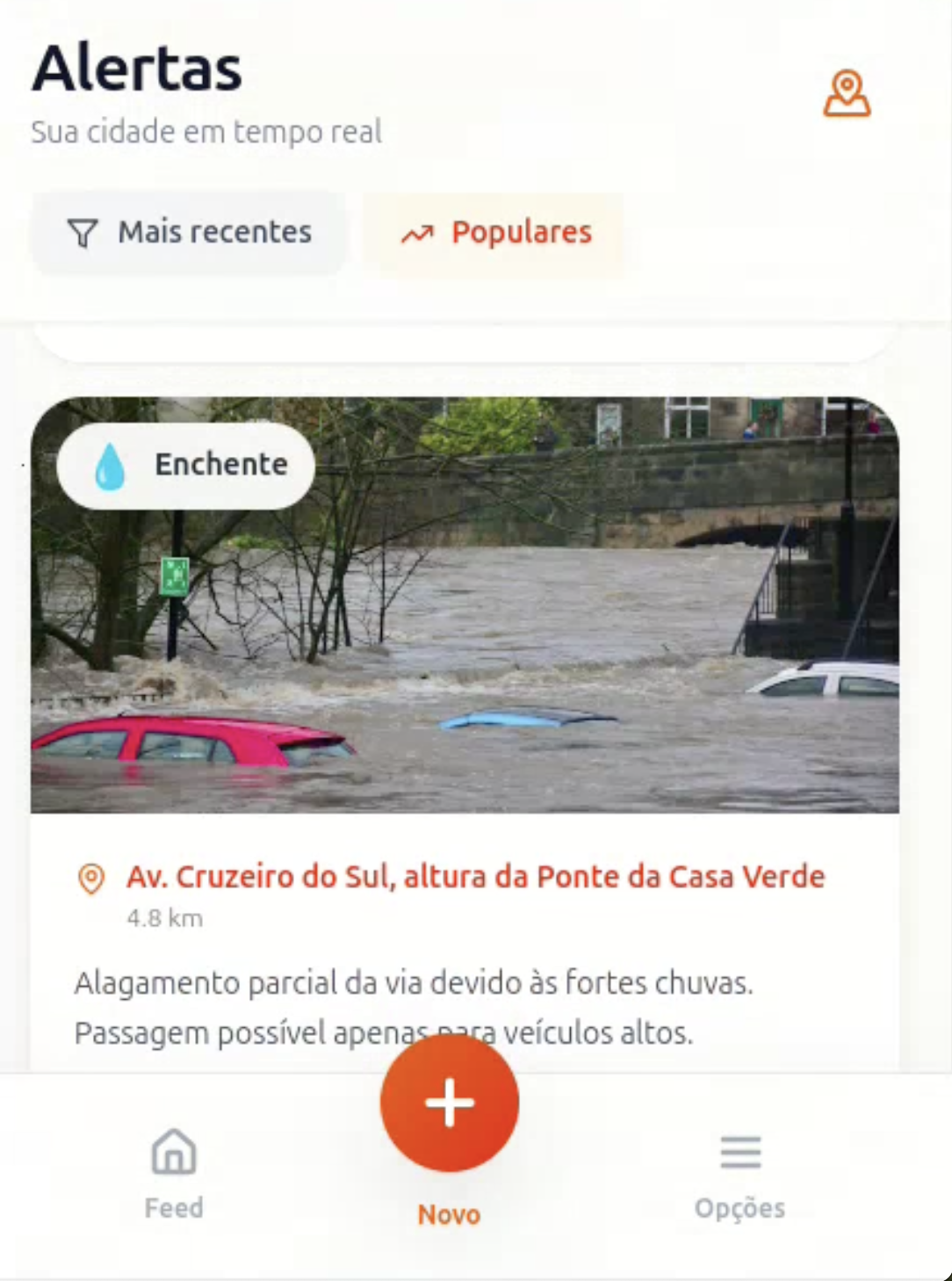Open the Enchente flood alert card
Screen dimensions: 952x1281
[465, 606]
